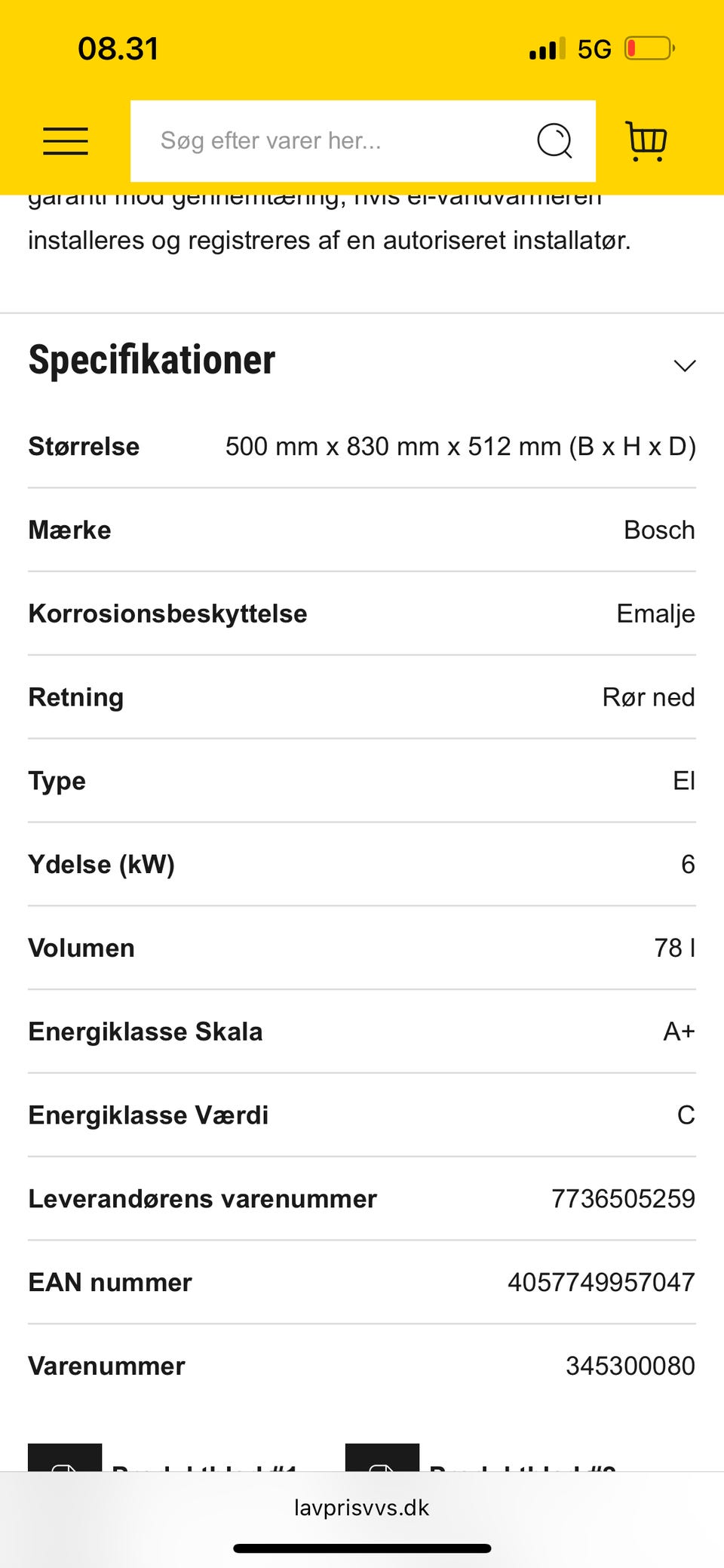The image size is (724, 1568).
Task: Collapse the Specifikationer section
Action: (x=684, y=366)
